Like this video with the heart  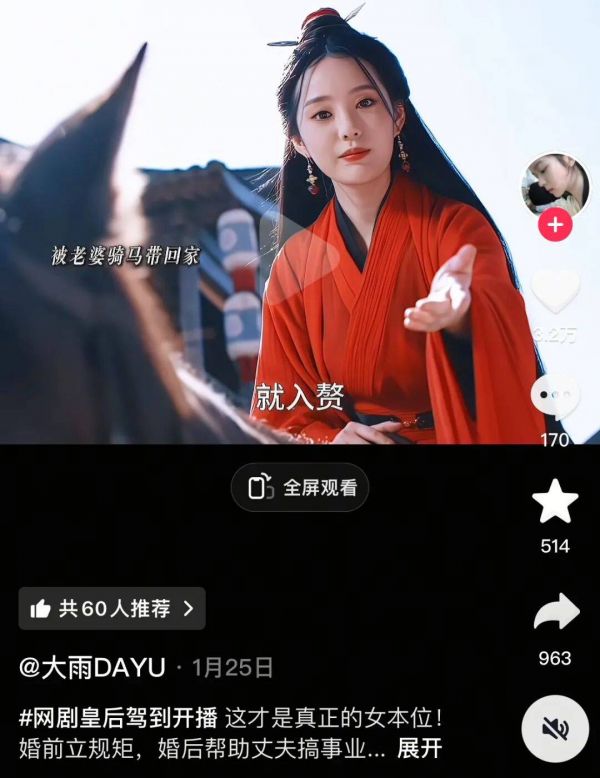click(x=555, y=290)
